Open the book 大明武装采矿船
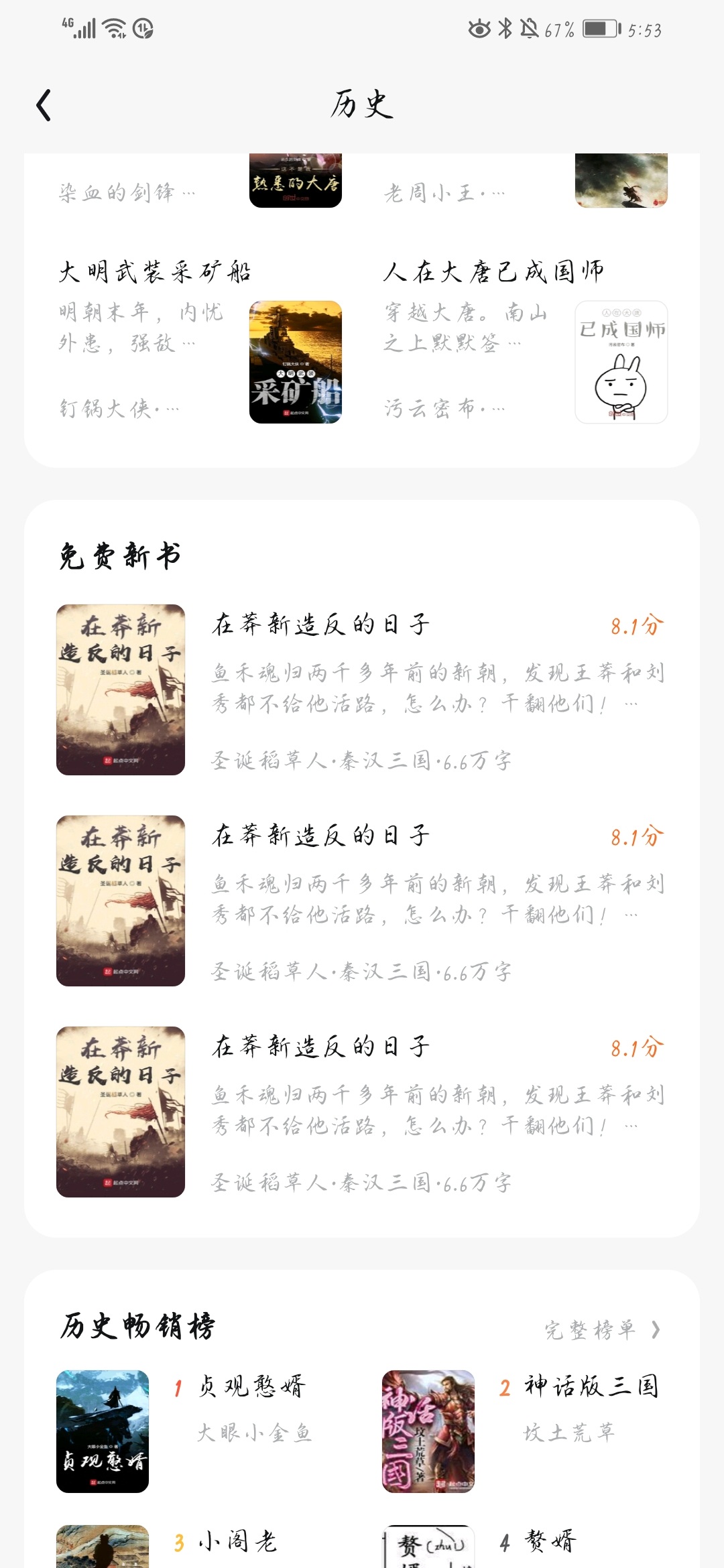The width and height of the screenshot is (724, 1568). pos(156,273)
